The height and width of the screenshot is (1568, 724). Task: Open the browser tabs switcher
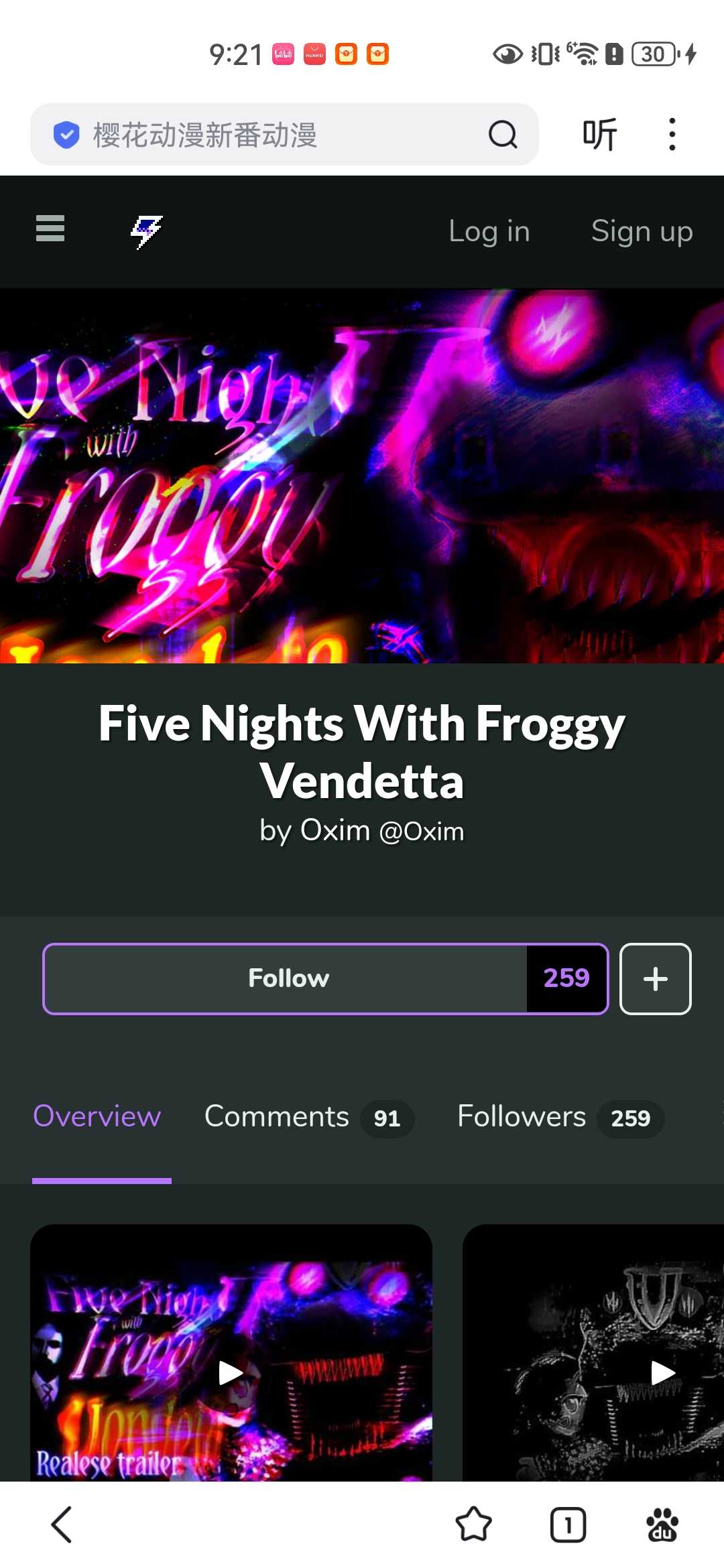tap(568, 1524)
